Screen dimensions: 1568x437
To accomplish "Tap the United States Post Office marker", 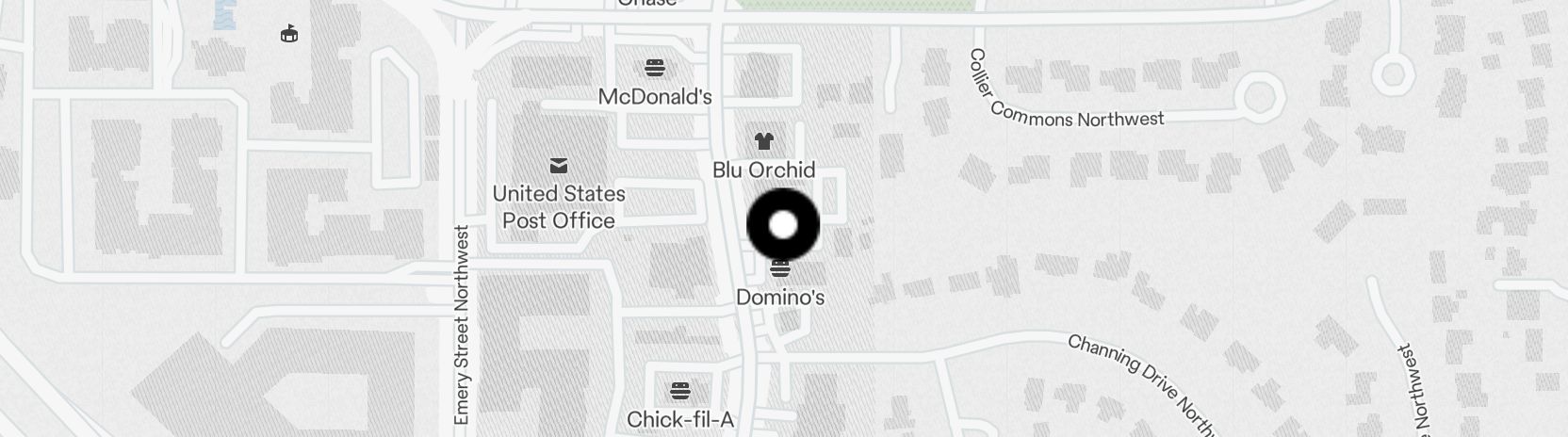I will click(559, 167).
